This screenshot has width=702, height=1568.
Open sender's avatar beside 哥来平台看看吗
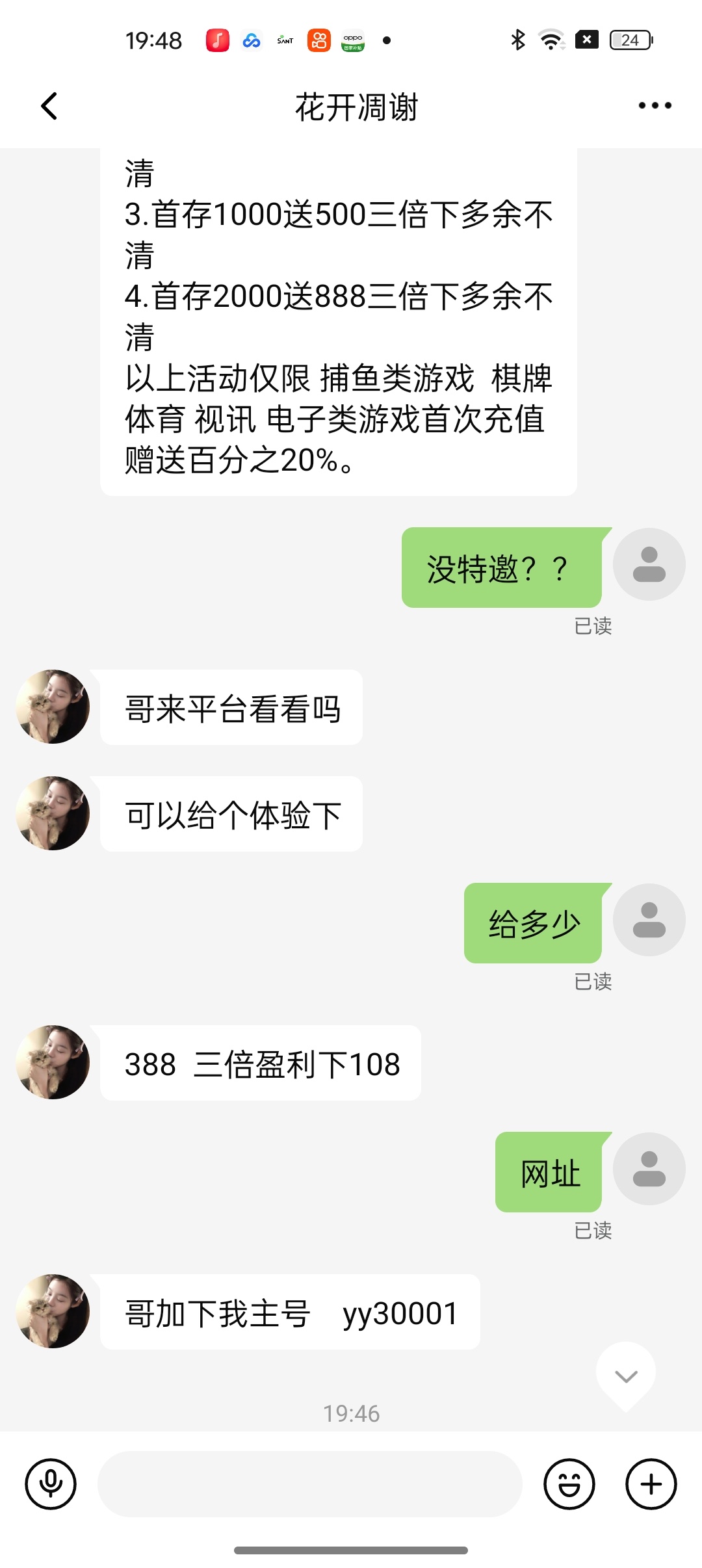coord(53,707)
